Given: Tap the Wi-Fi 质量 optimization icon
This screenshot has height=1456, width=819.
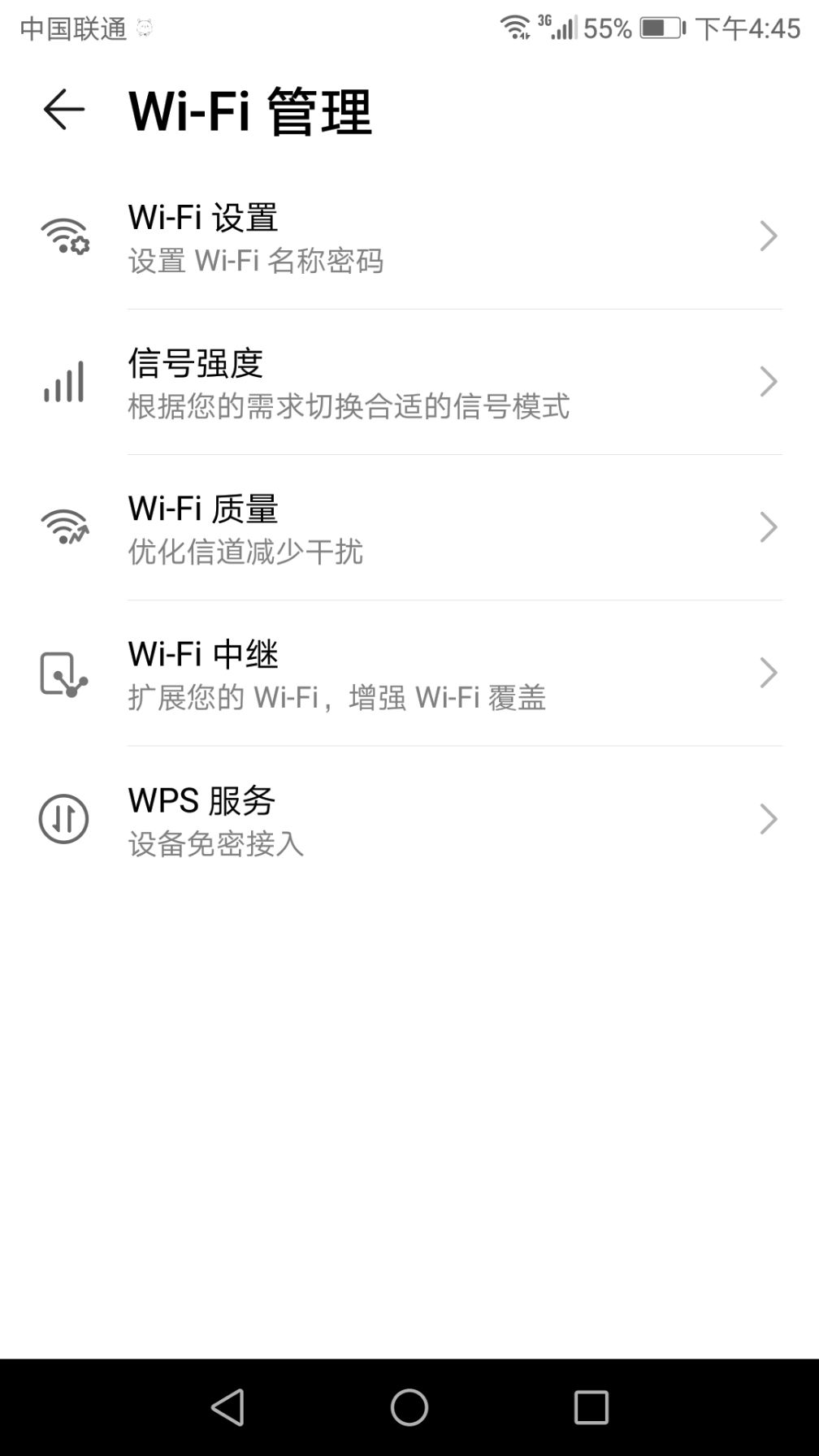Looking at the screenshot, I should [65, 526].
